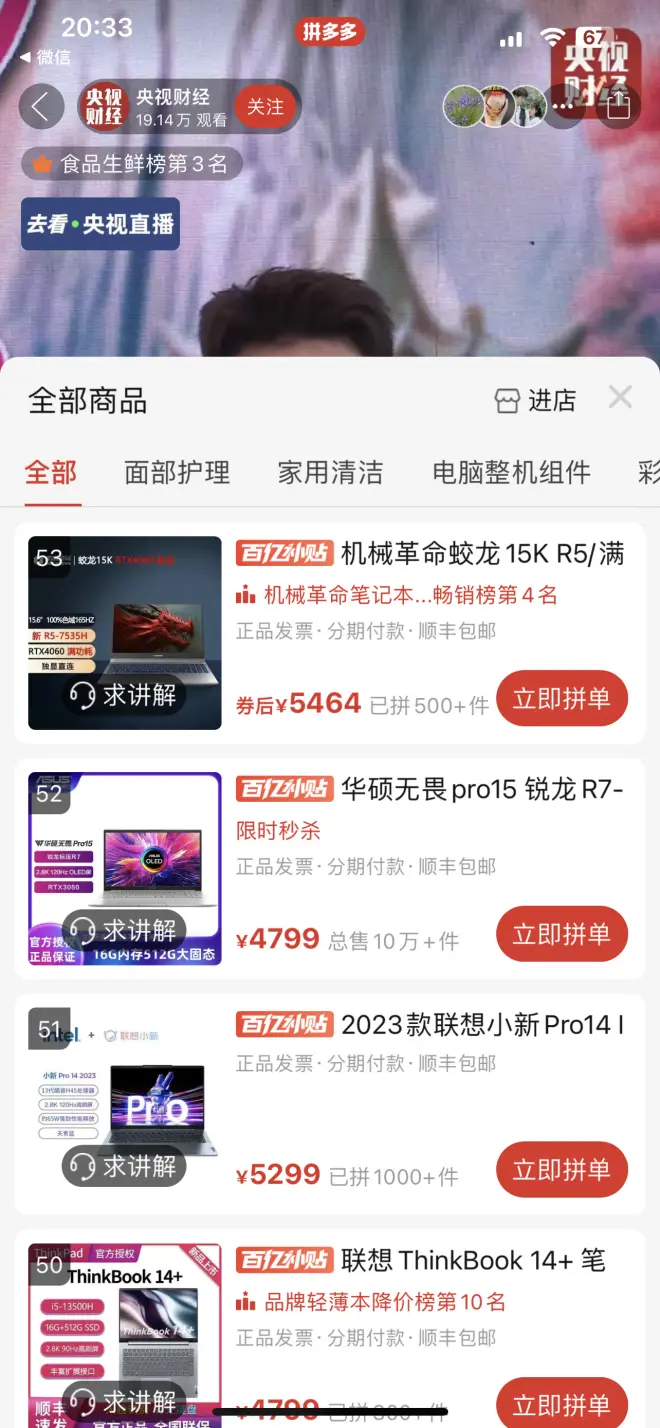The image size is (660, 1428).
Task: Share this live stream
Action: [618, 106]
